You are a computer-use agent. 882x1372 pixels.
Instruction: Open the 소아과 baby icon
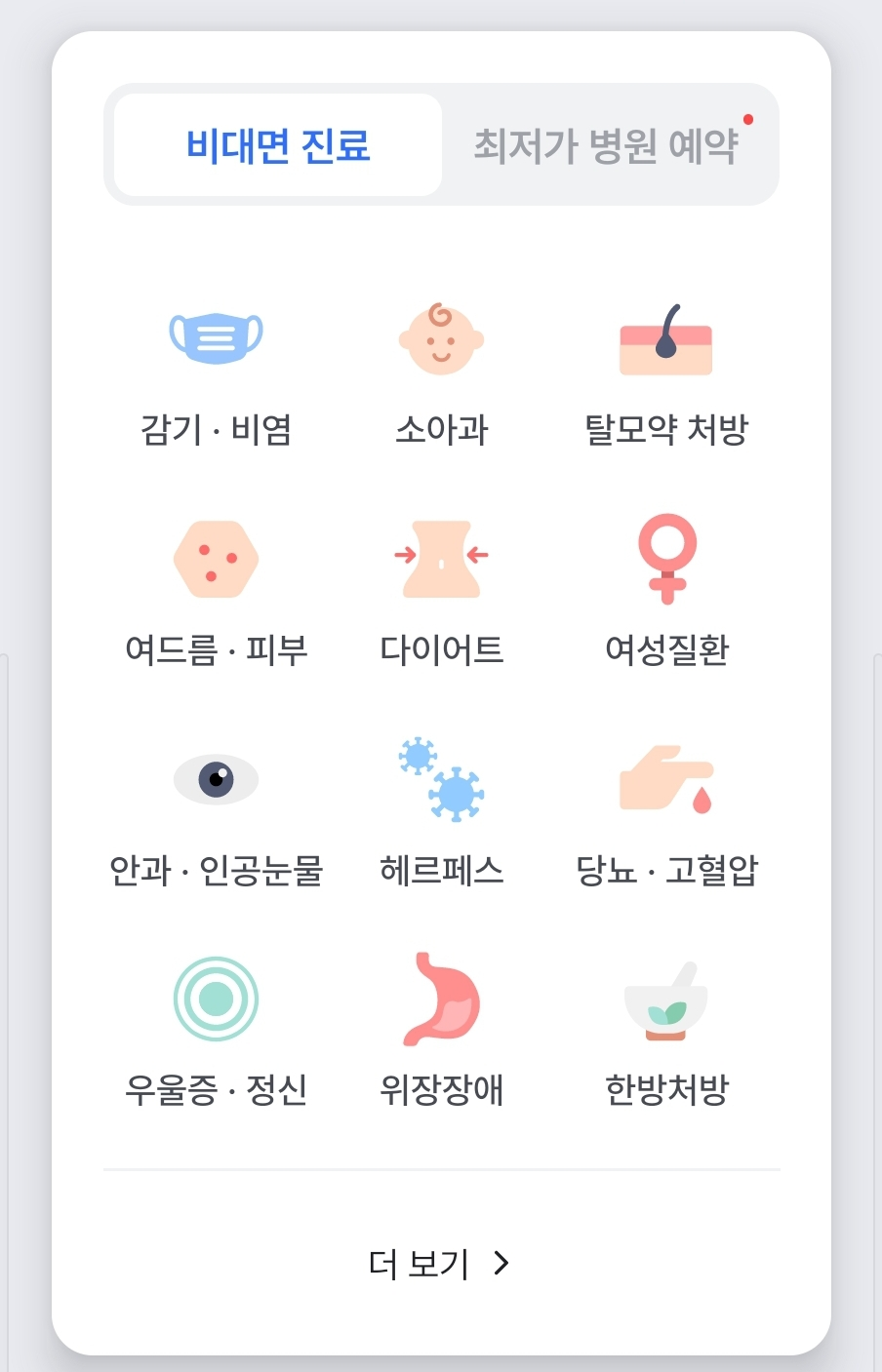(x=441, y=339)
